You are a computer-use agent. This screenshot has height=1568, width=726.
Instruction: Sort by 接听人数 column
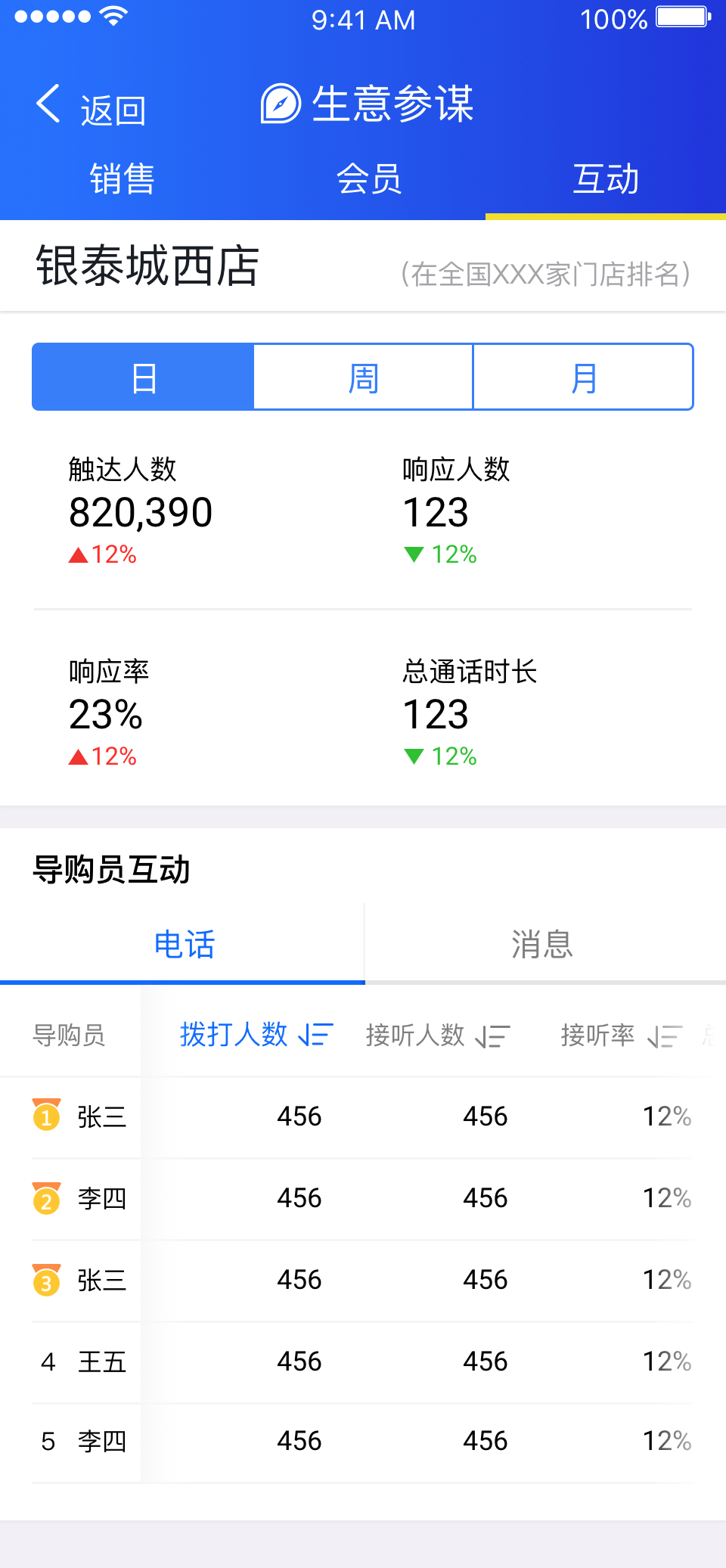point(438,1036)
